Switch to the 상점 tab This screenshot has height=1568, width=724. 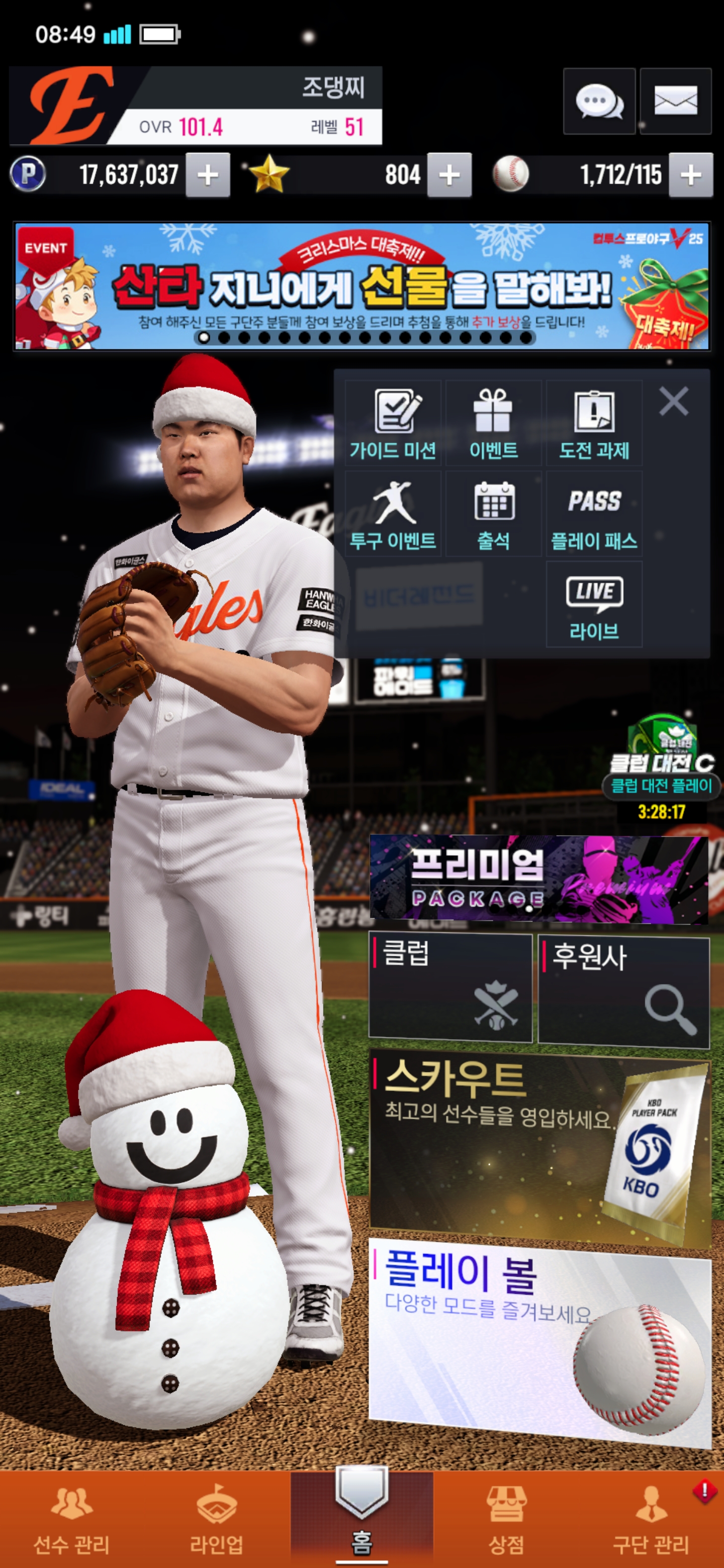(x=507, y=1519)
